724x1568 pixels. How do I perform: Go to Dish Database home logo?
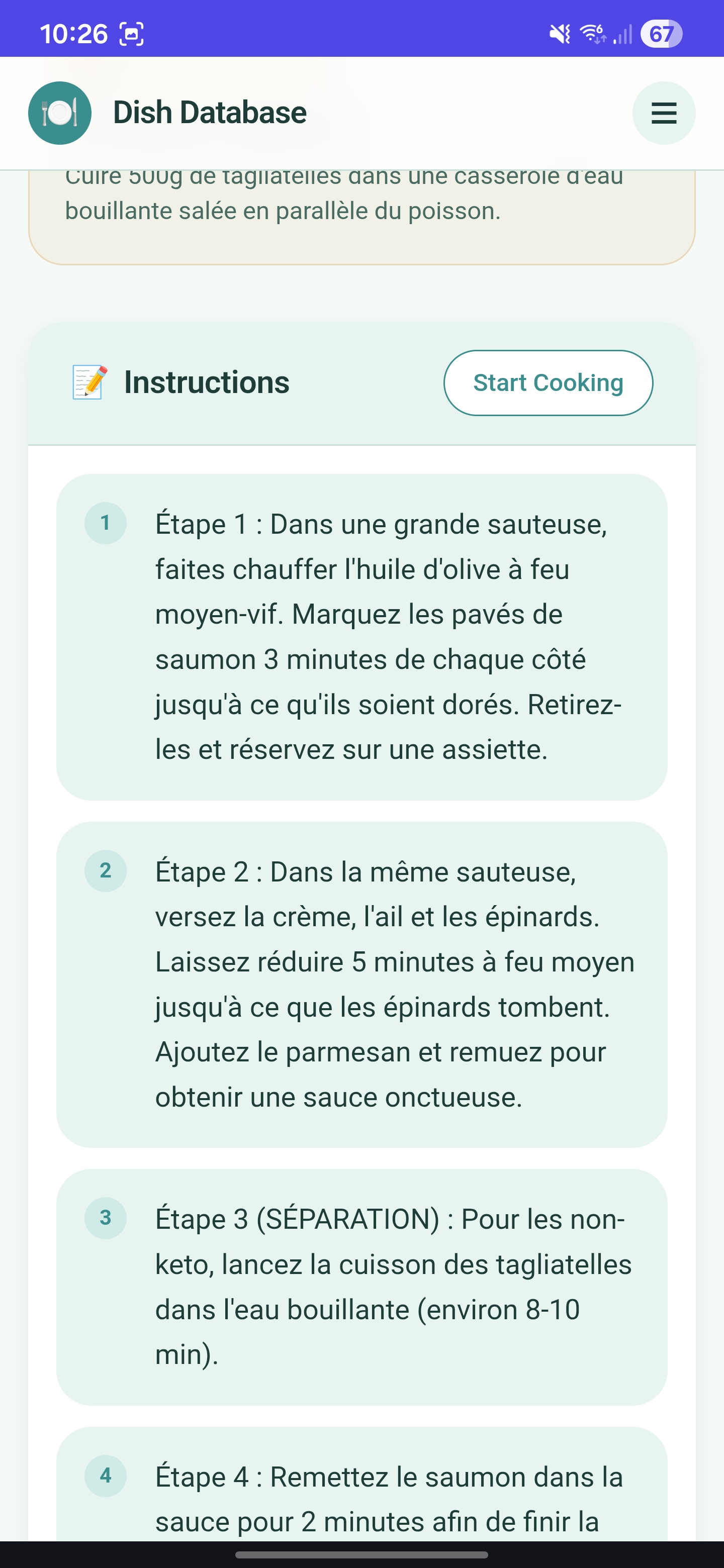pos(60,113)
